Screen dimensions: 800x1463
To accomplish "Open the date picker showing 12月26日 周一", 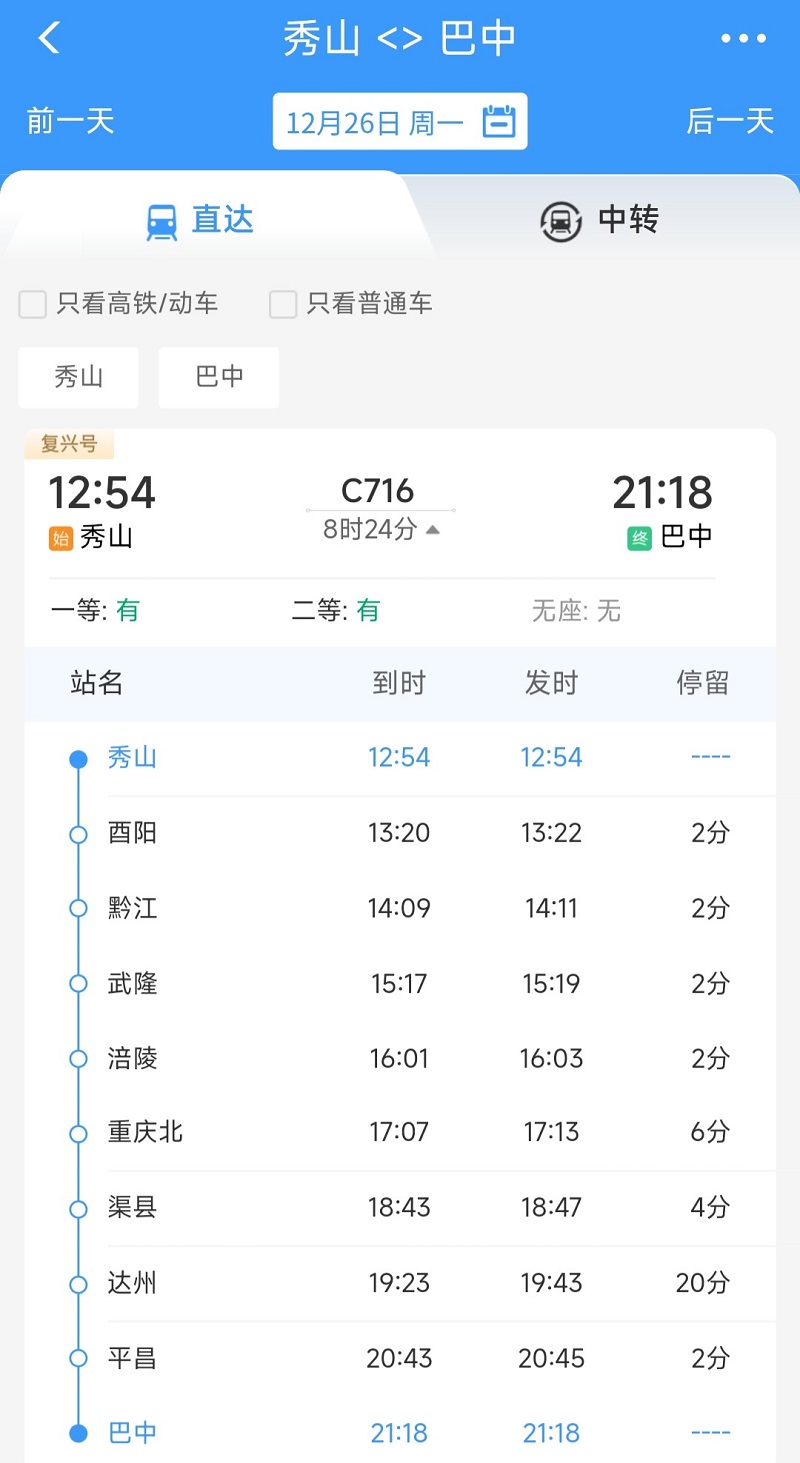I will point(400,122).
